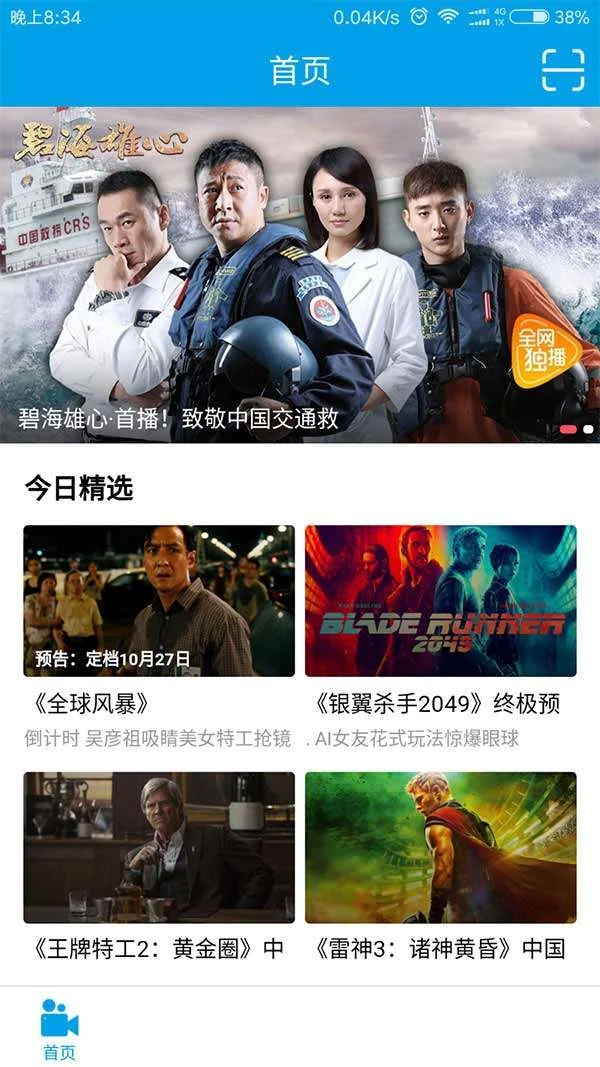Image resolution: width=600 pixels, height=1067 pixels.
Task: Open the 碧海雄心 featured banner
Action: pyautogui.click(x=300, y=275)
